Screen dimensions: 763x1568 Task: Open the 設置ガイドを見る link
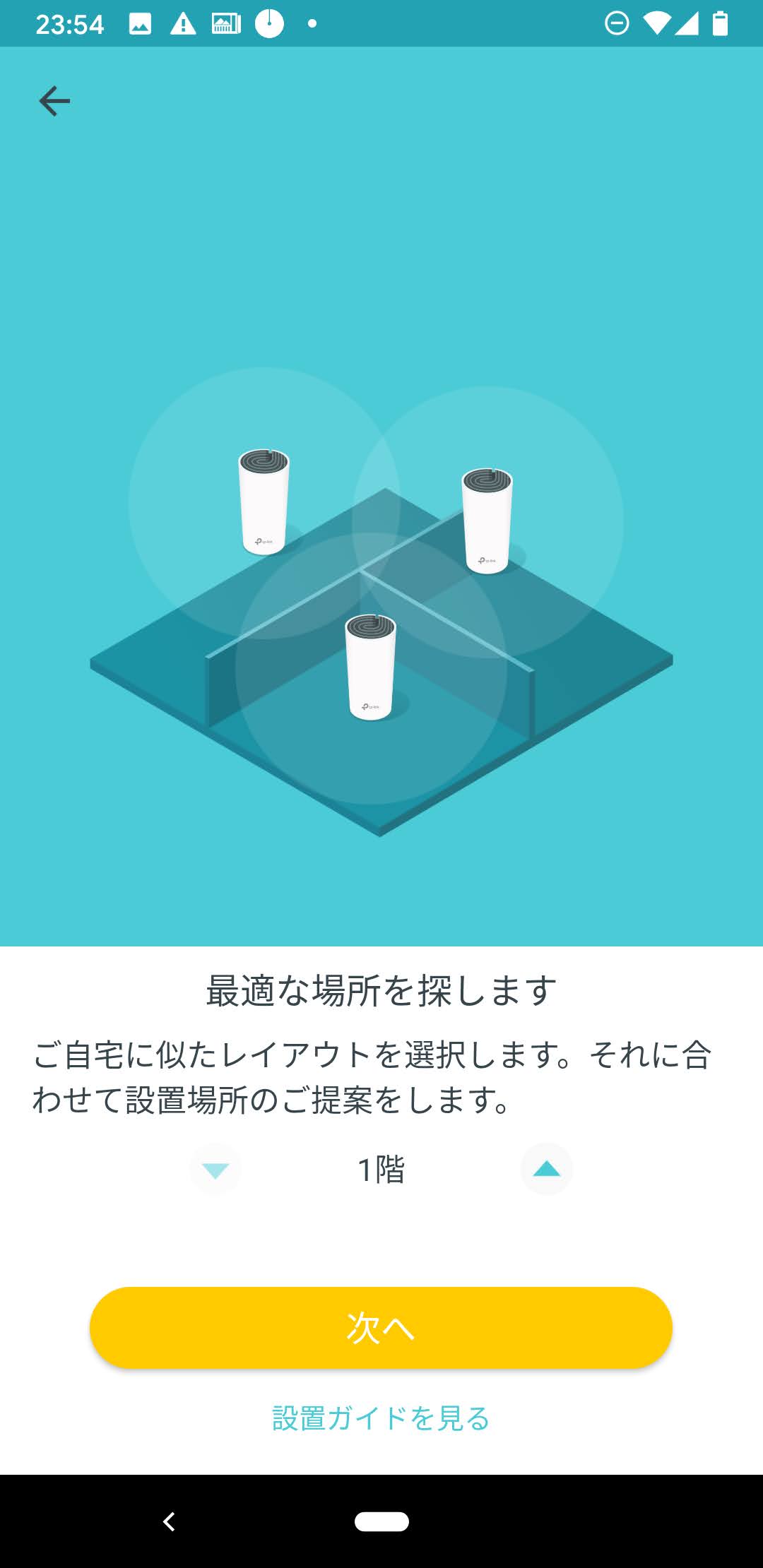[381, 1418]
